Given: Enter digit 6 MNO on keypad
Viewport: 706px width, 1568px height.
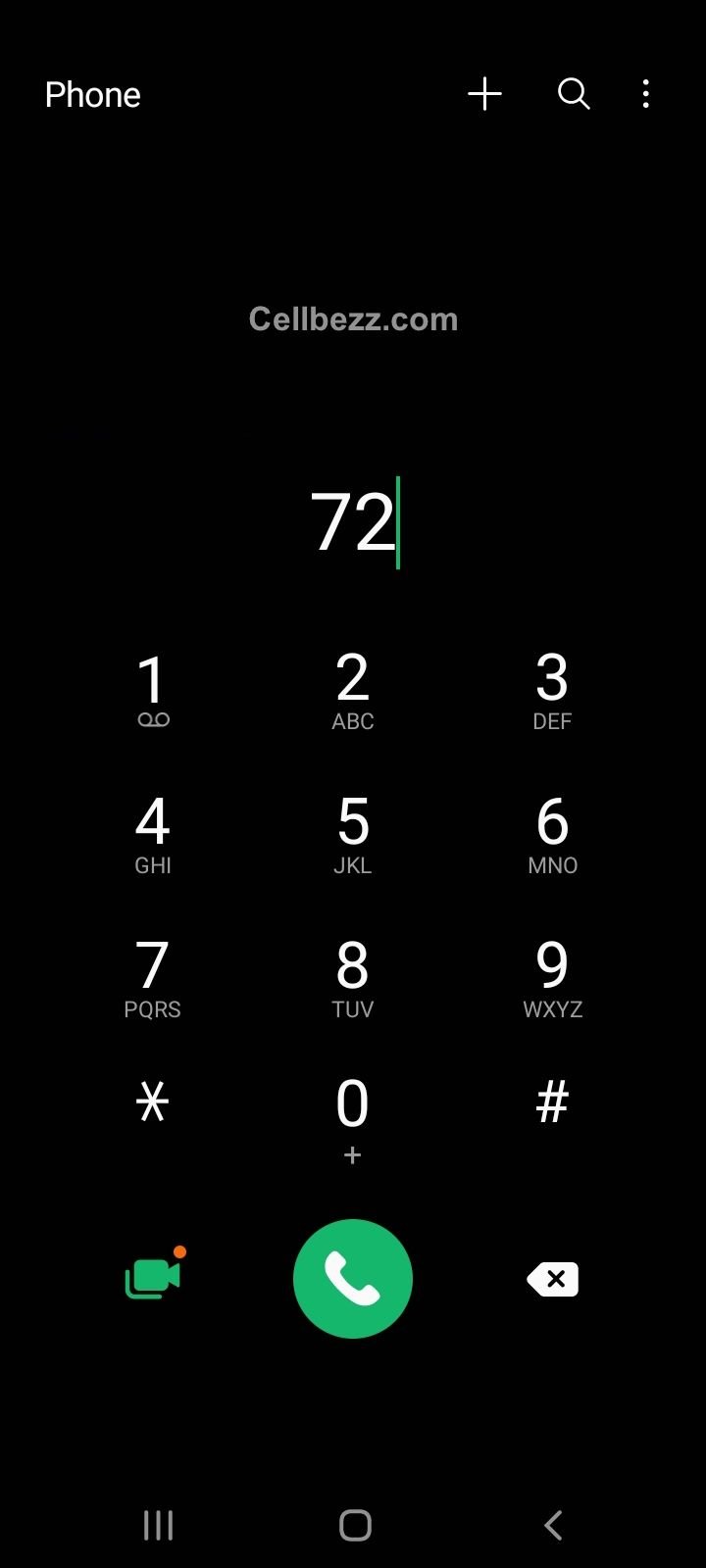Looking at the screenshot, I should pos(552,835).
